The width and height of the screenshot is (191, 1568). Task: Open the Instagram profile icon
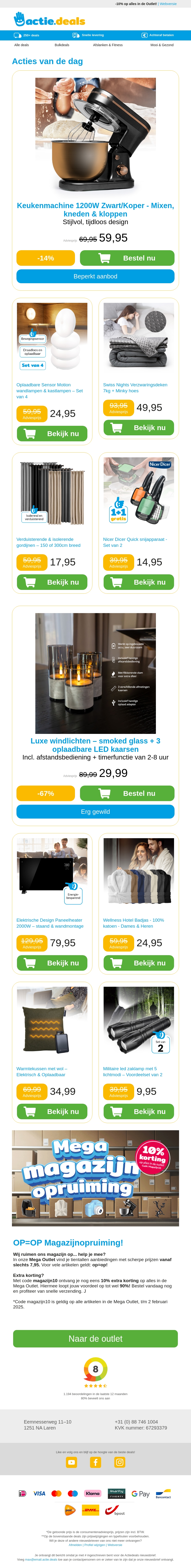coord(120,1462)
